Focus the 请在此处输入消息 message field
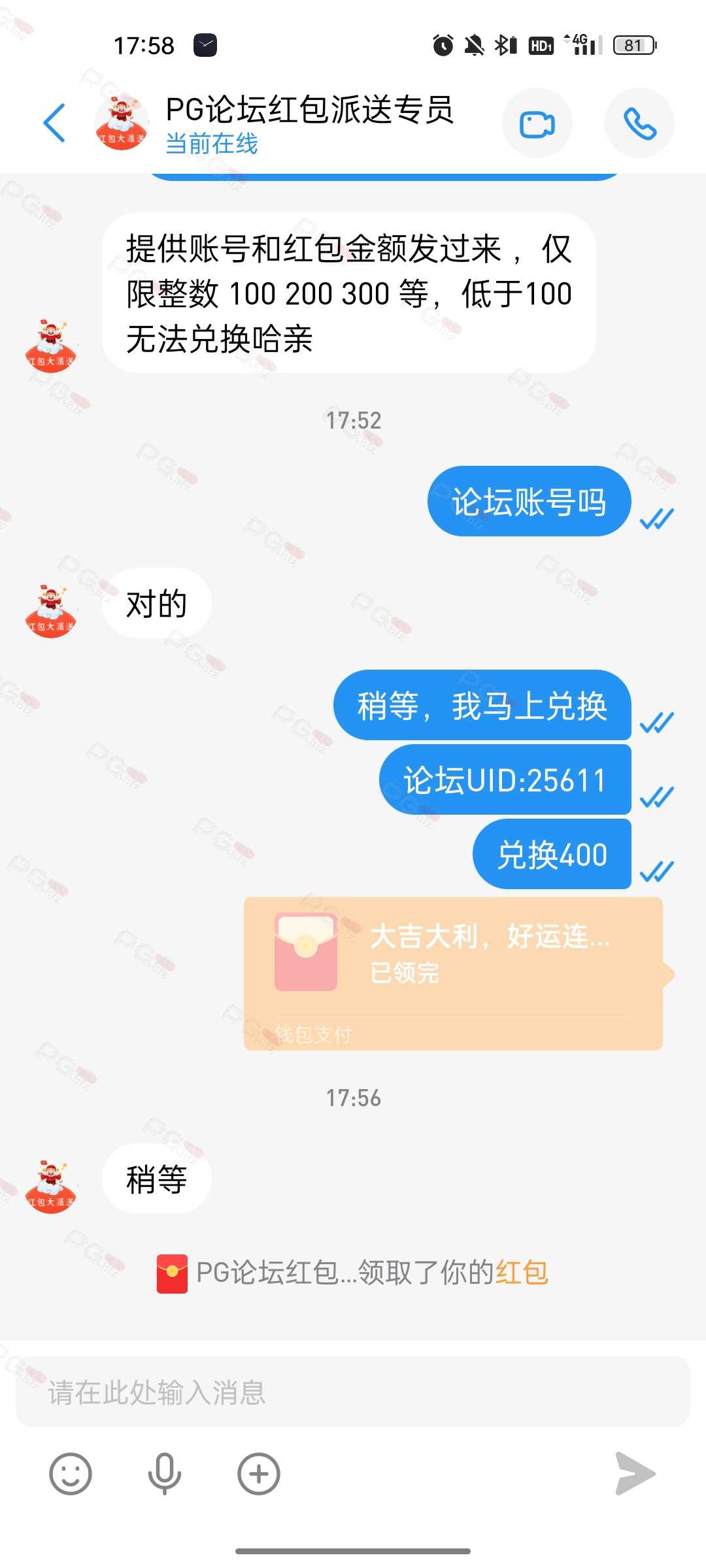The height and width of the screenshot is (1568, 706). click(353, 1392)
